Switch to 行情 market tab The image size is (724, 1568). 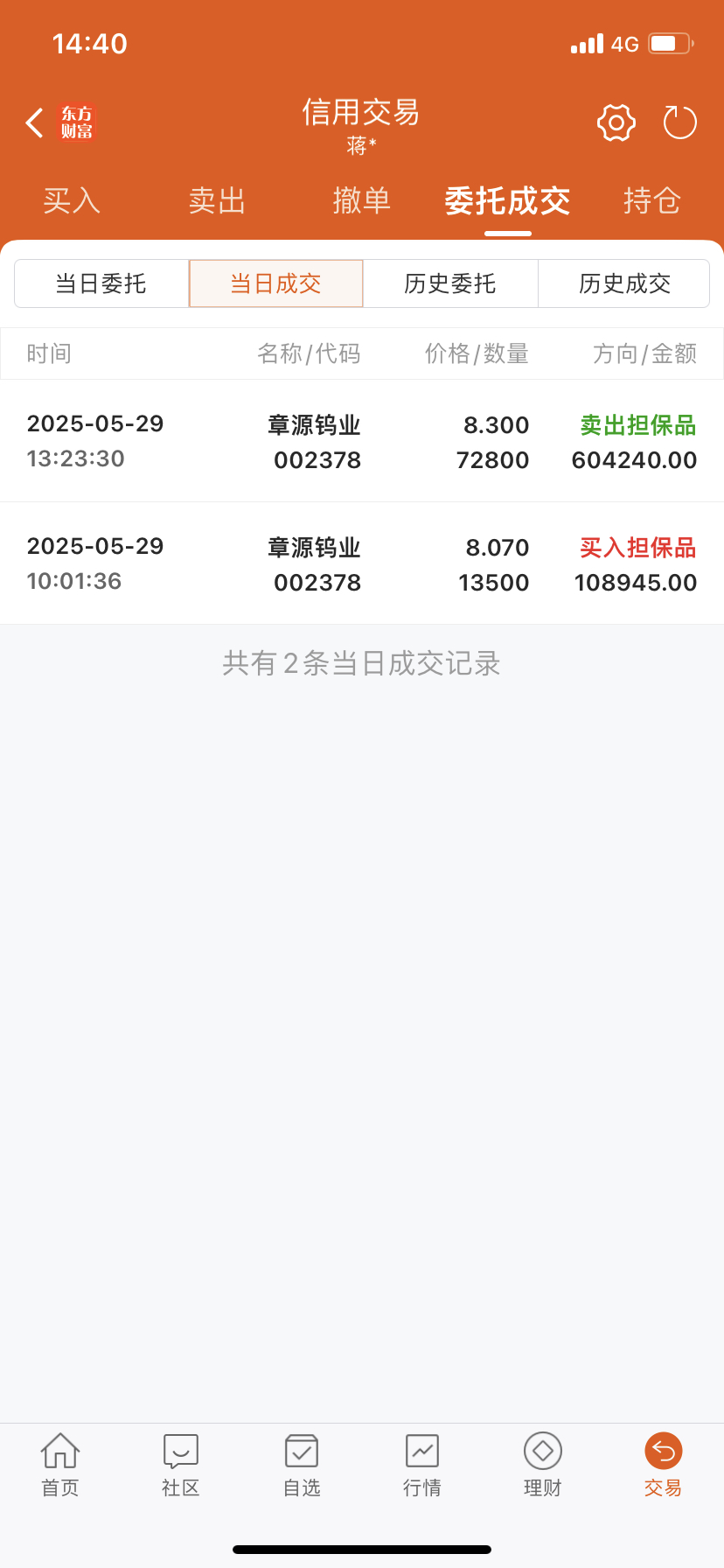pos(422,1465)
